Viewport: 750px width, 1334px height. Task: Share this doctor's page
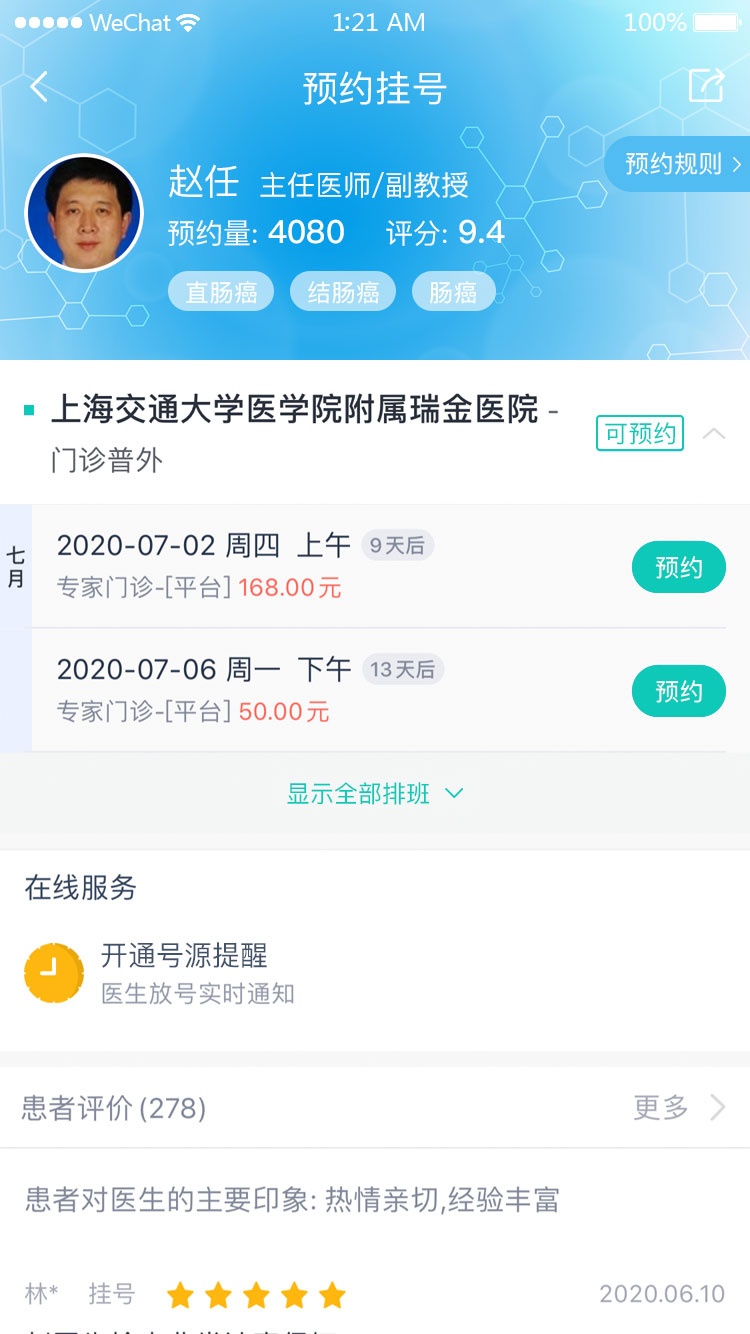tap(706, 86)
